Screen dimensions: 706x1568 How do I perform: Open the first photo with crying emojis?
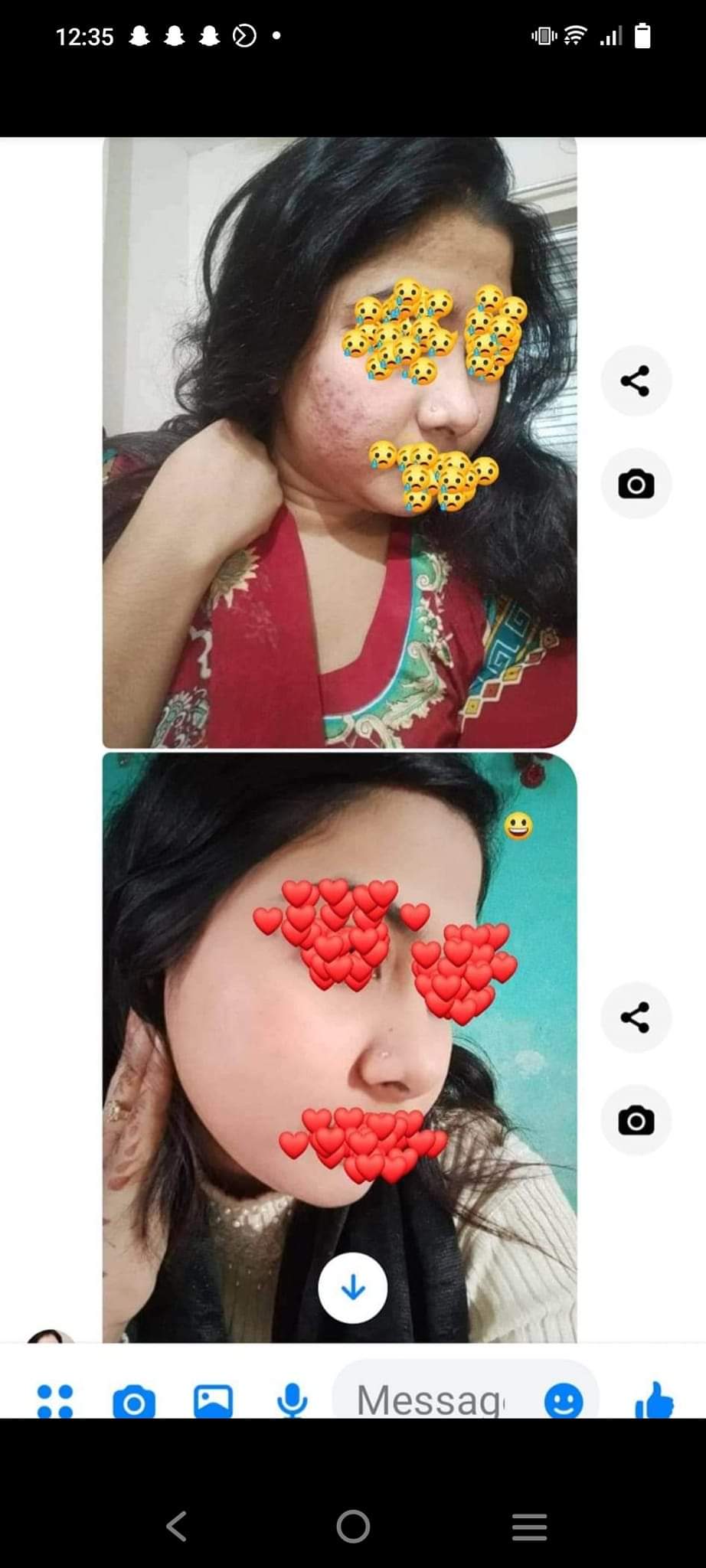click(339, 443)
